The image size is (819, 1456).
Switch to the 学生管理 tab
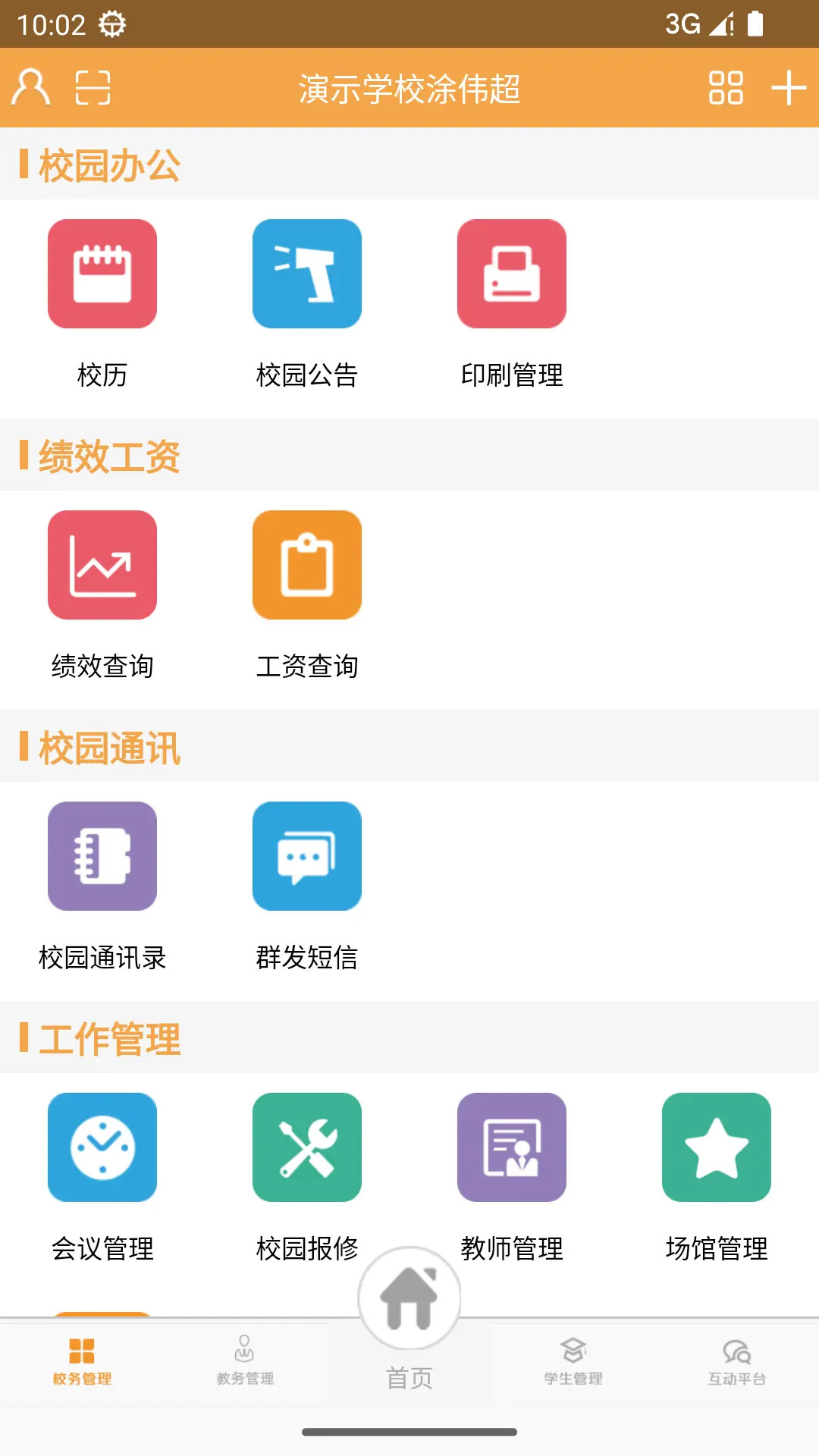(573, 1362)
